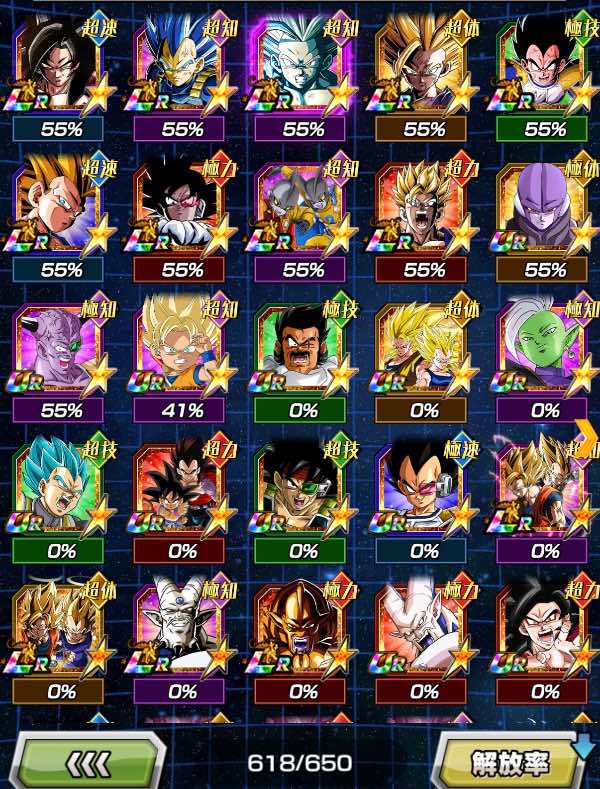The height and width of the screenshot is (789, 600).
Task: Open the Beerus and Whis card
Action: pyautogui.click(x=303, y=208)
